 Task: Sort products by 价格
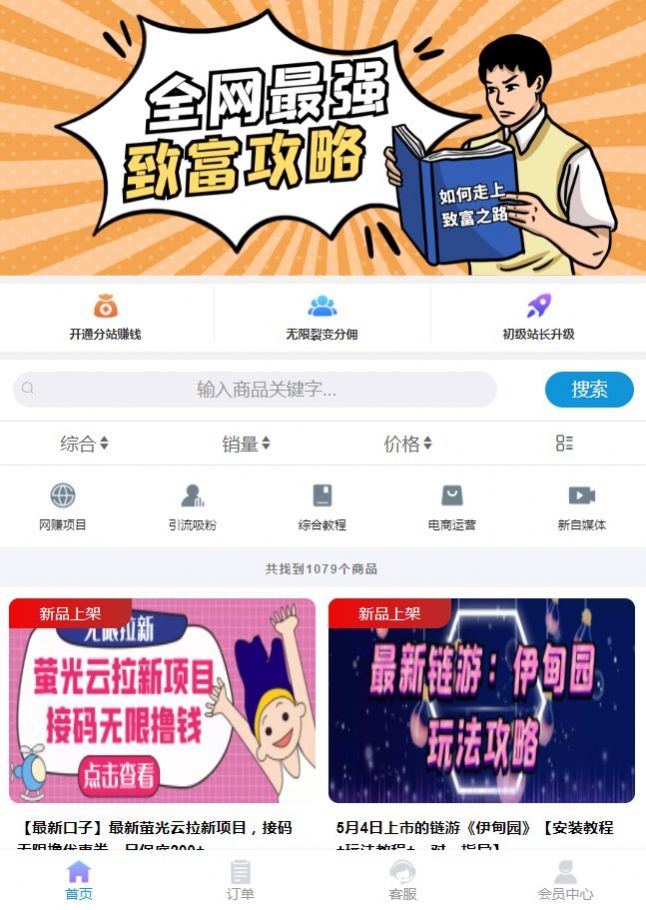point(407,443)
